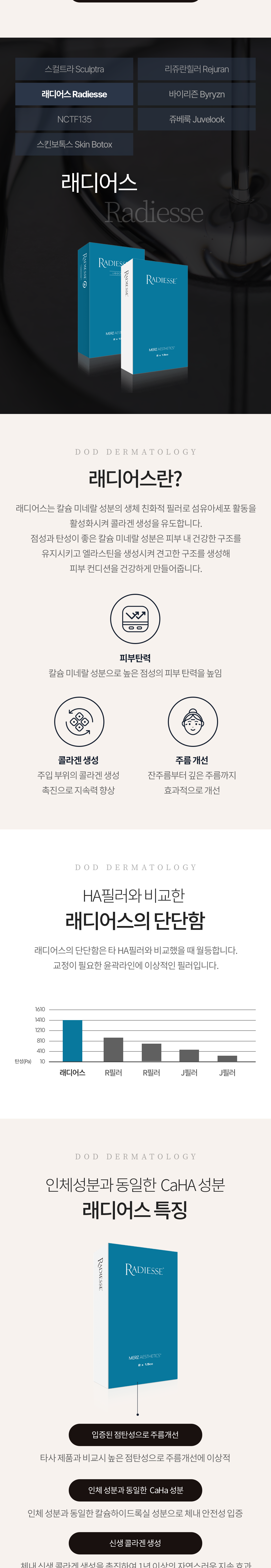The height and width of the screenshot is (1568, 271).
Task: Show the 바이리즌 Byryzn tab
Action: 197,94
